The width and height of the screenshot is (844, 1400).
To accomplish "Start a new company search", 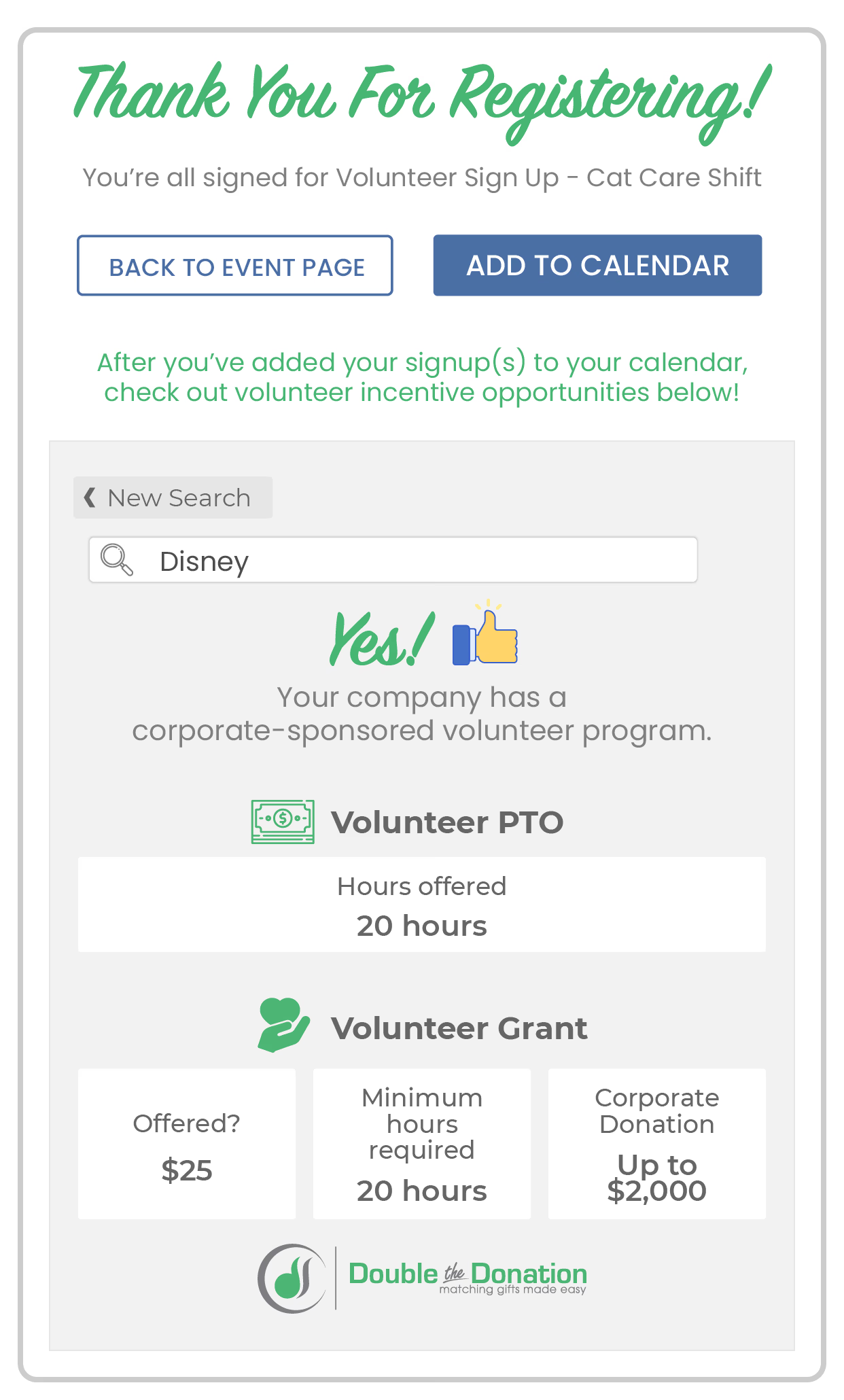I will (173, 497).
